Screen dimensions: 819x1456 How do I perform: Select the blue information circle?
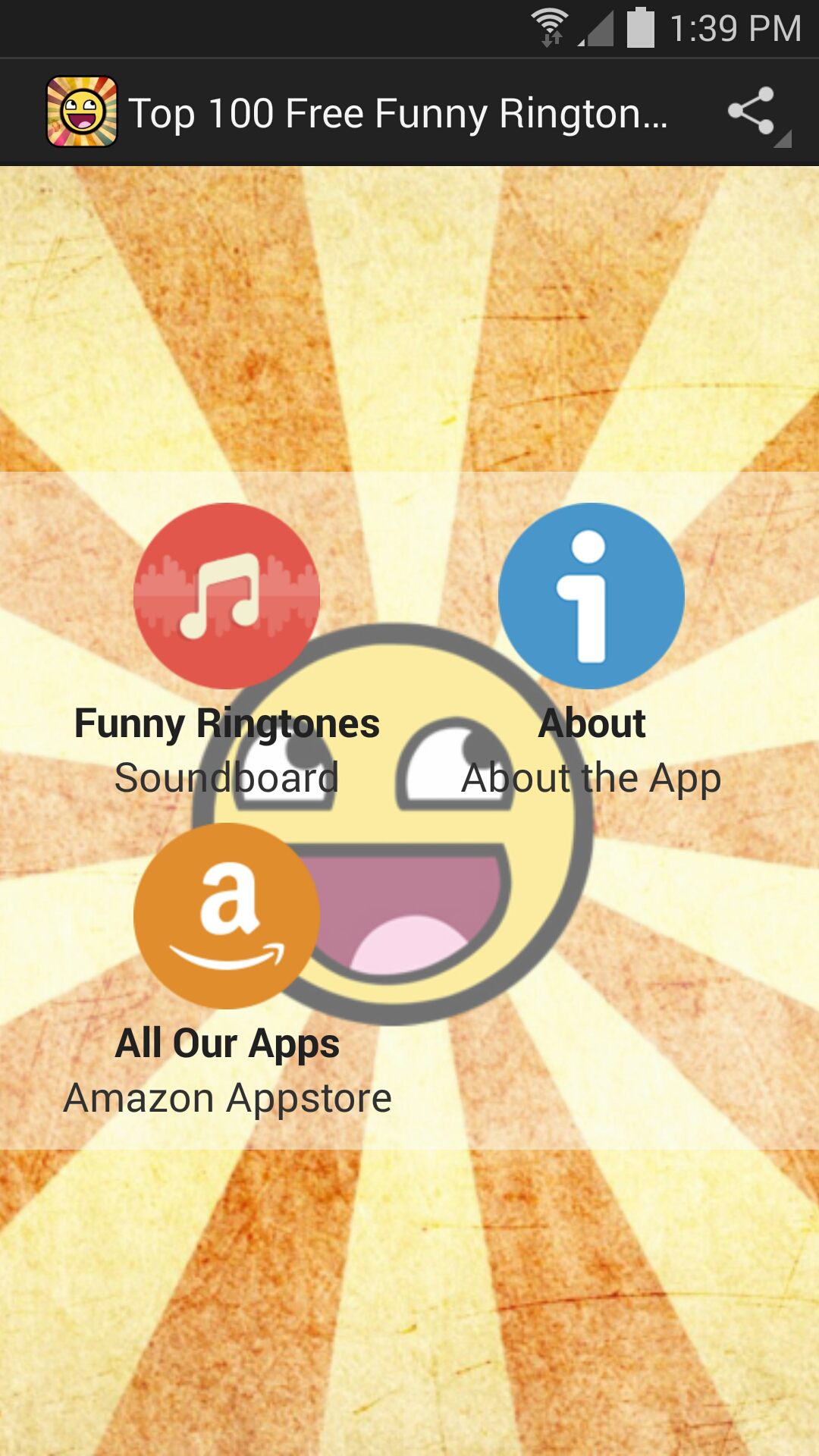coord(591,595)
